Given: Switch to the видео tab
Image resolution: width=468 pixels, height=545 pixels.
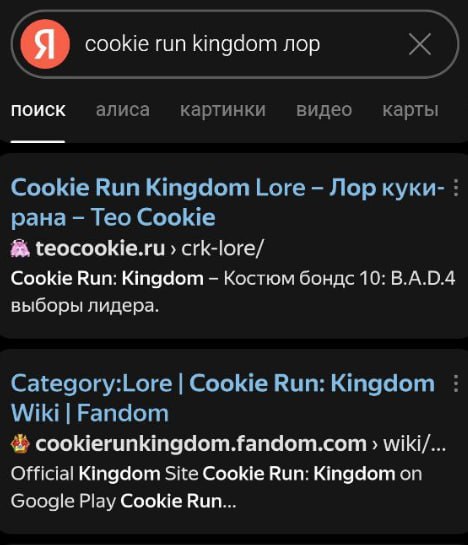Looking at the screenshot, I should click(x=324, y=110).
